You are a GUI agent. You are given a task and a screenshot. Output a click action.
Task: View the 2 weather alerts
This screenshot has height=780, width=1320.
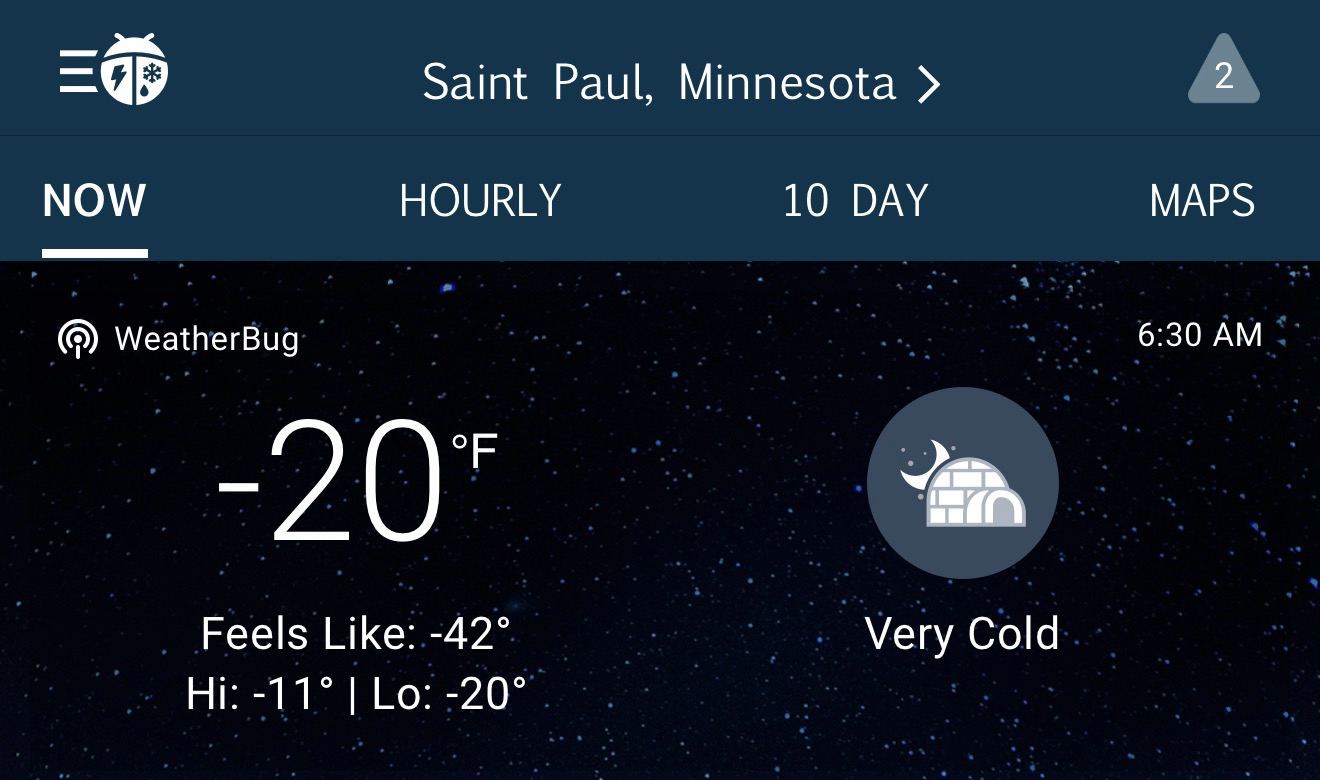(1223, 72)
